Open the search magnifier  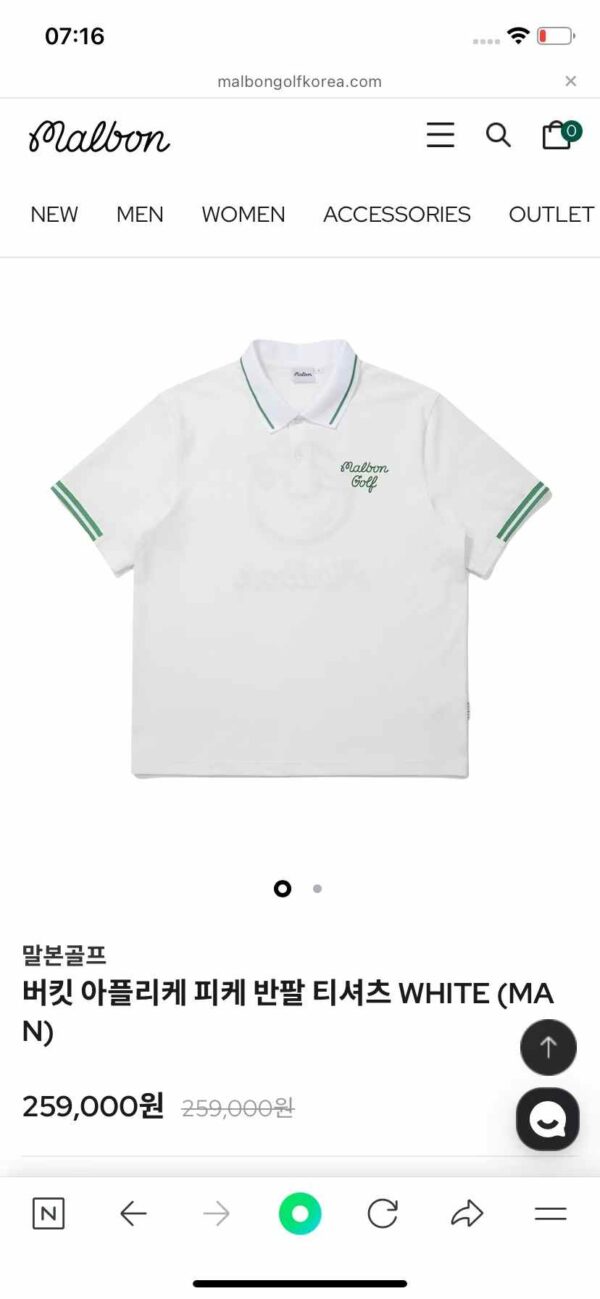click(x=498, y=135)
